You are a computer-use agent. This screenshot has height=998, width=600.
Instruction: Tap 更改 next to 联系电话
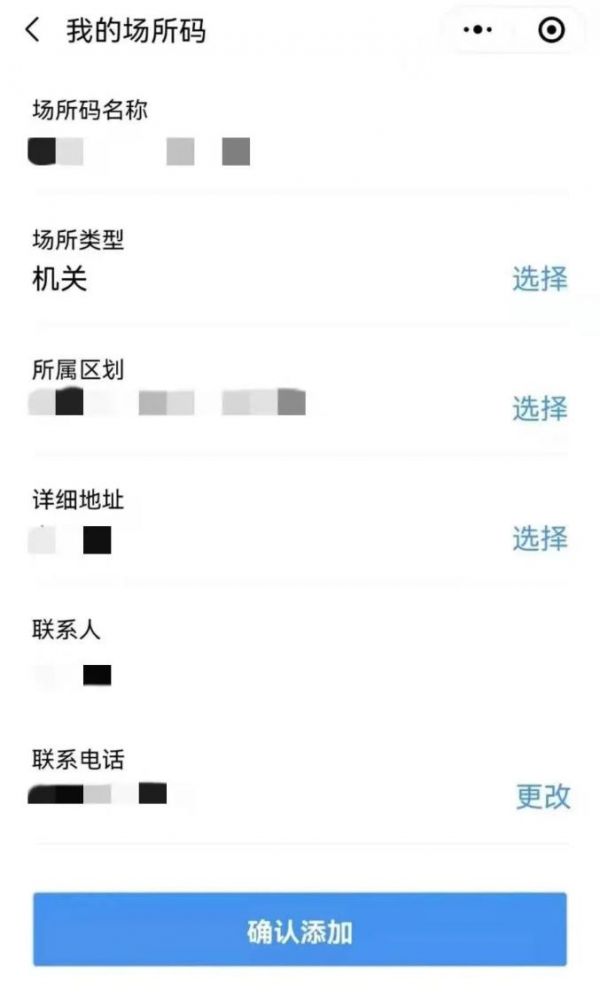(x=543, y=796)
